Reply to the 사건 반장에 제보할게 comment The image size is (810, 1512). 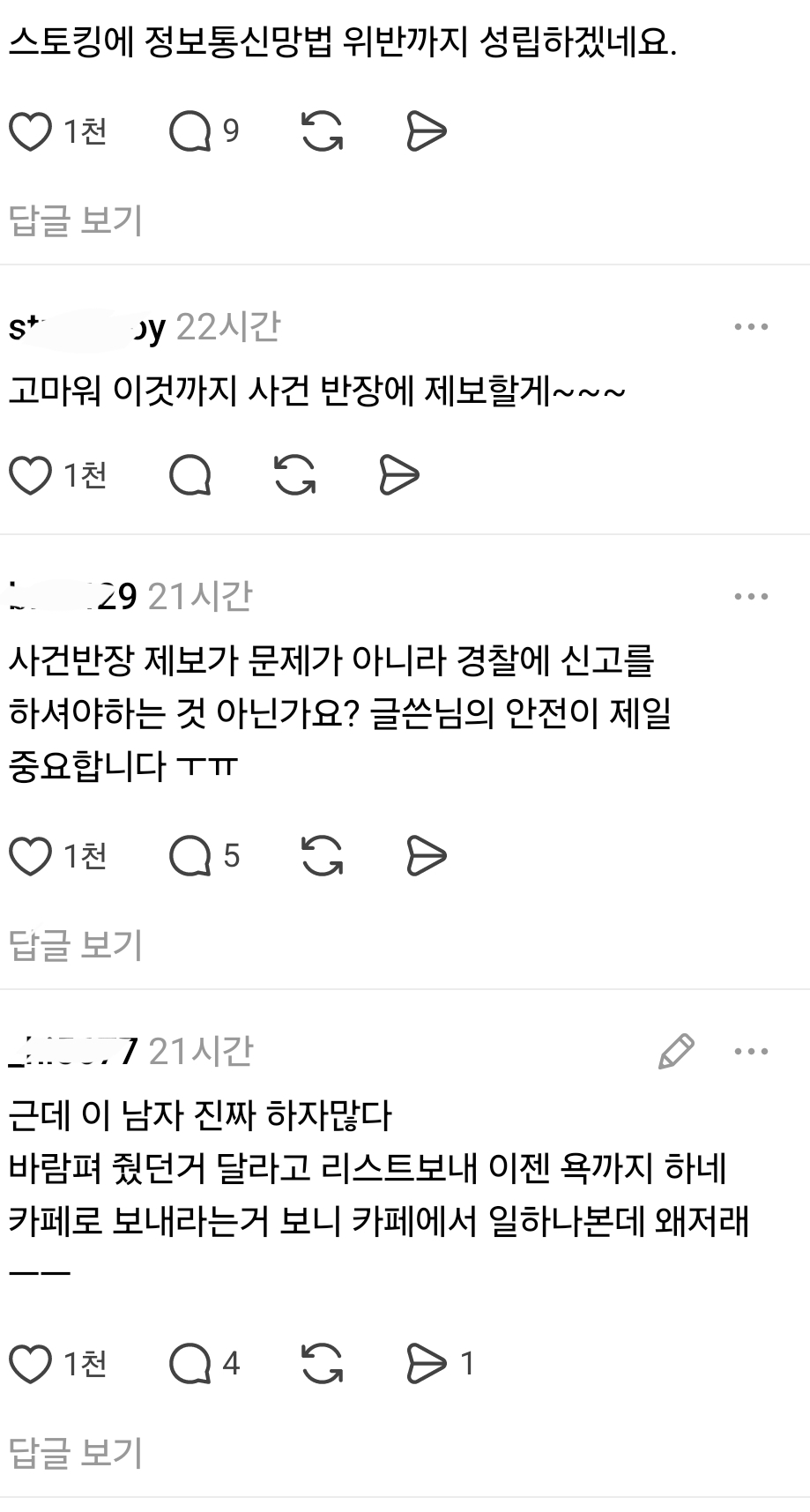click(x=190, y=476)
